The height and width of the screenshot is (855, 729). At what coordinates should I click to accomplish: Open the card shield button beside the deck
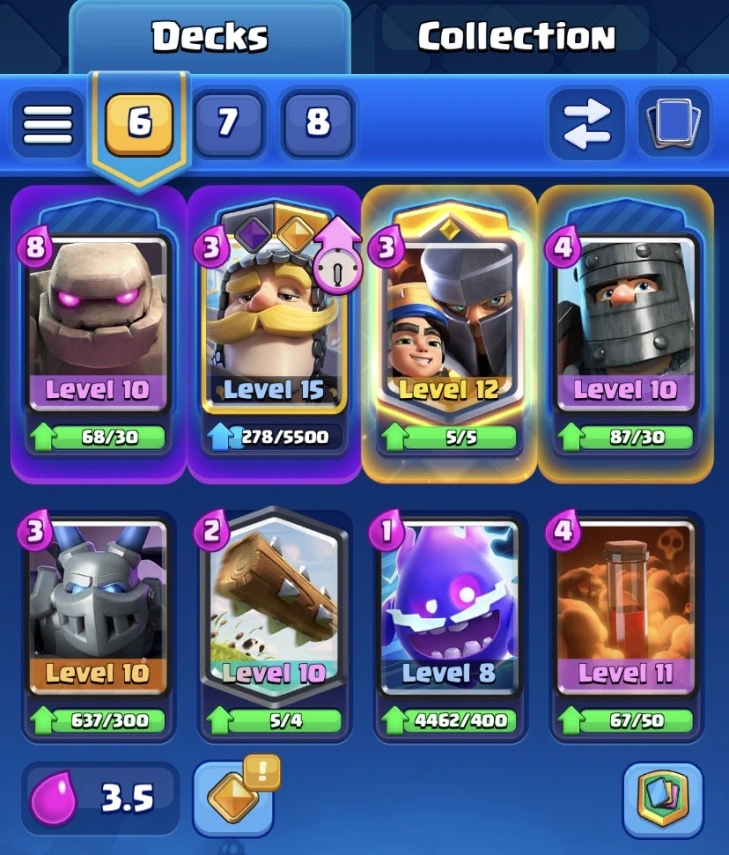point(662,799)
